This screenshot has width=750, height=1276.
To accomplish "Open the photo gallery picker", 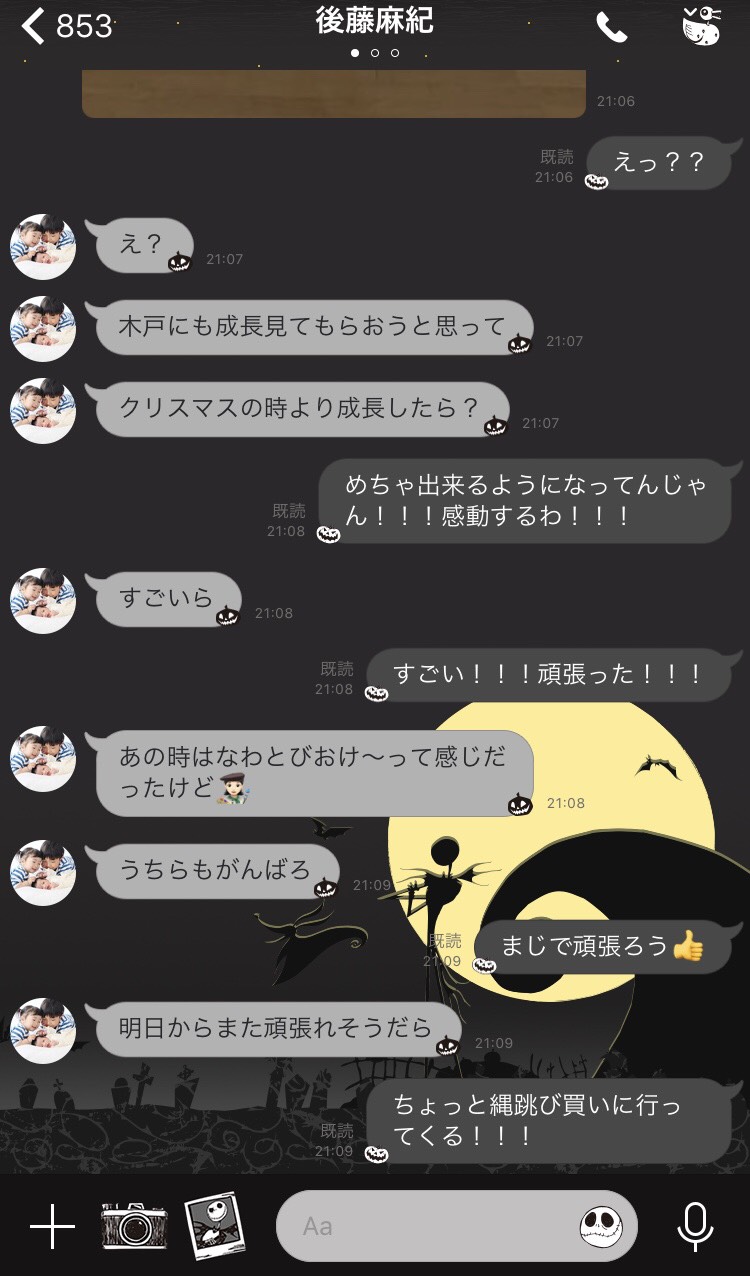I will (x=215, y=1225).
